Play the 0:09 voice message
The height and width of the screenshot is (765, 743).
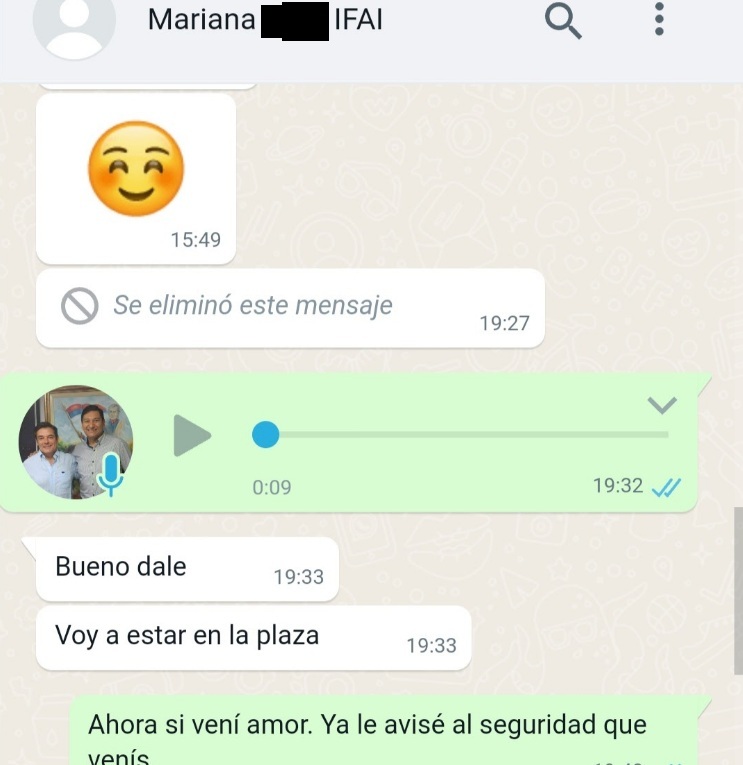(x=191, y=435)
